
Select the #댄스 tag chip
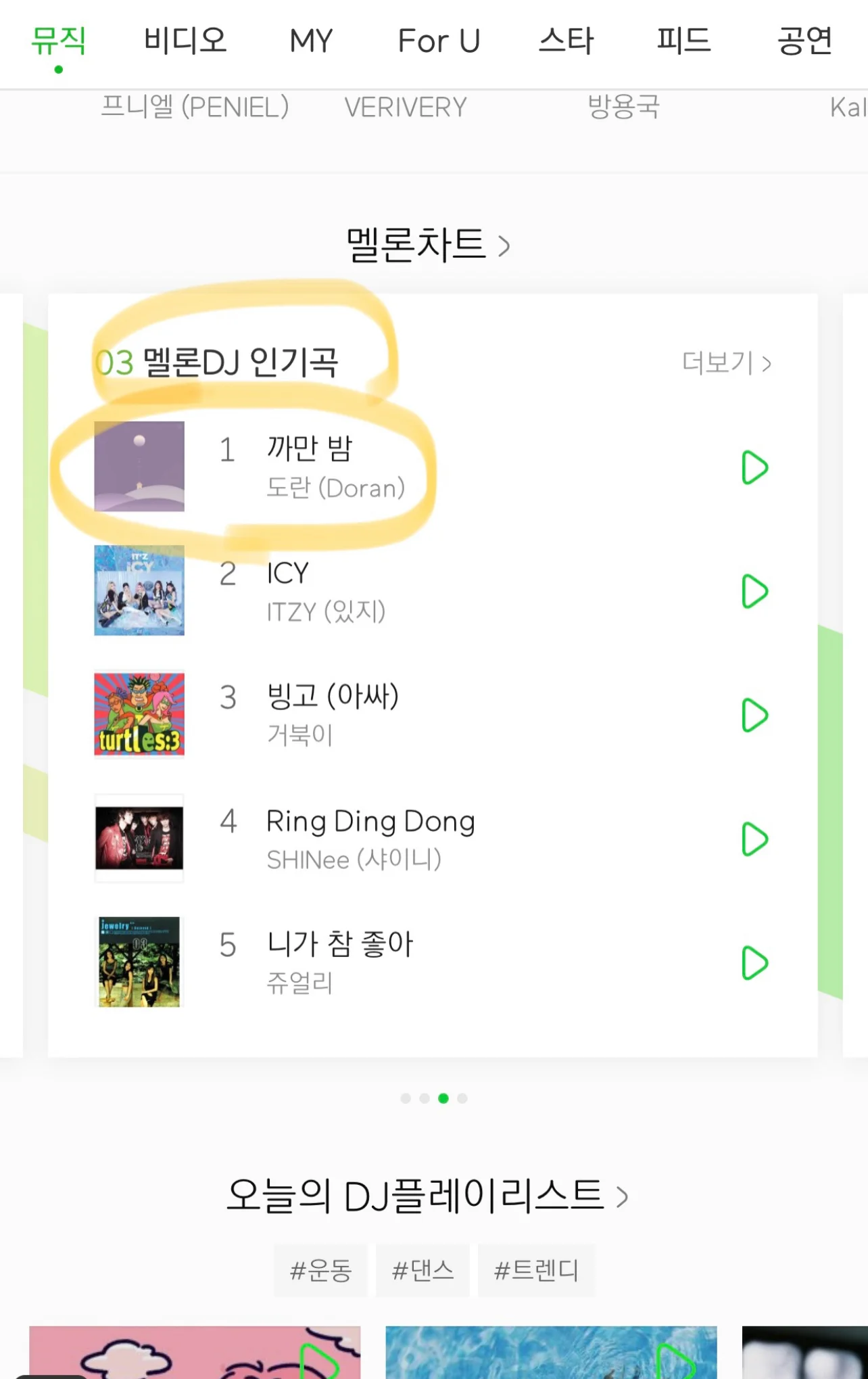click(x=423, y=1270)
